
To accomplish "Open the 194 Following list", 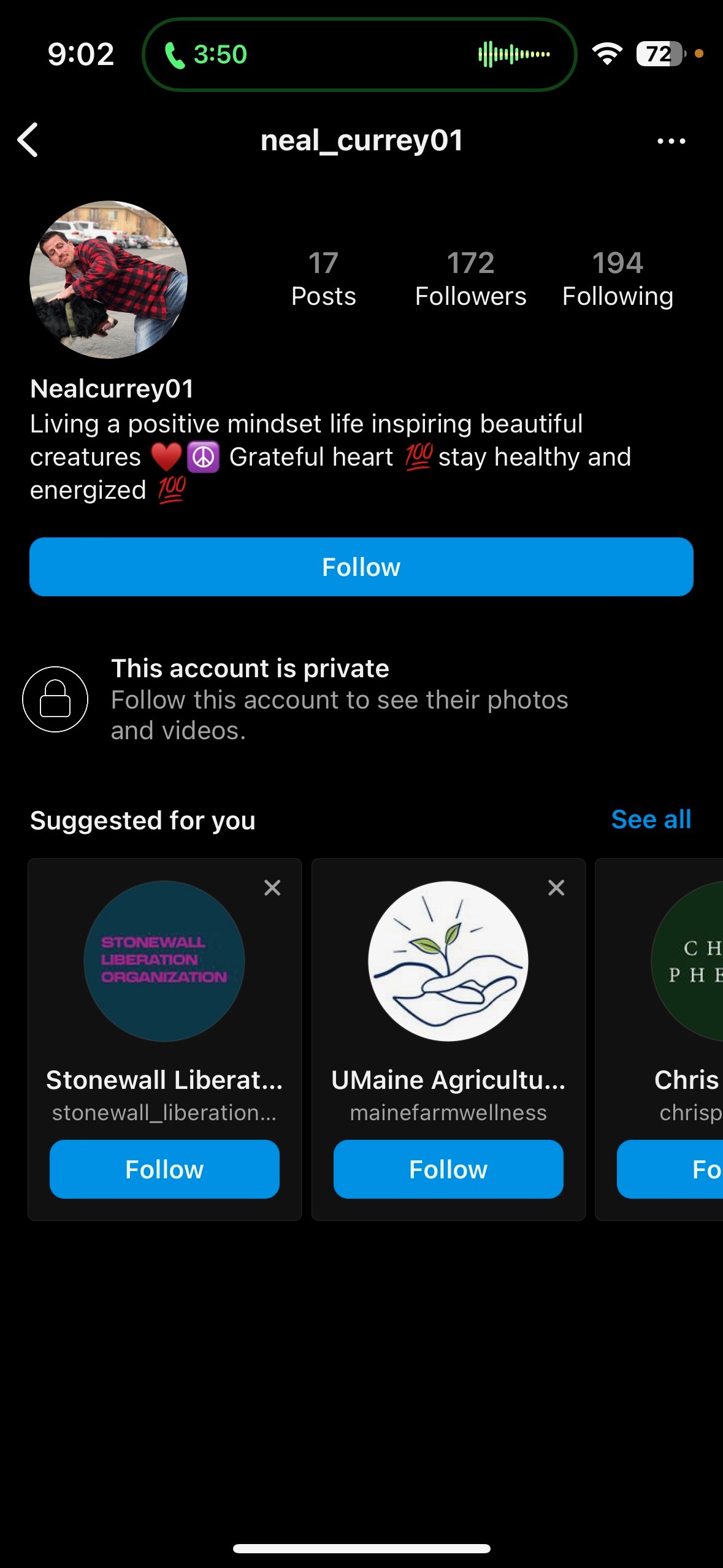I will [x=618, y=279].
